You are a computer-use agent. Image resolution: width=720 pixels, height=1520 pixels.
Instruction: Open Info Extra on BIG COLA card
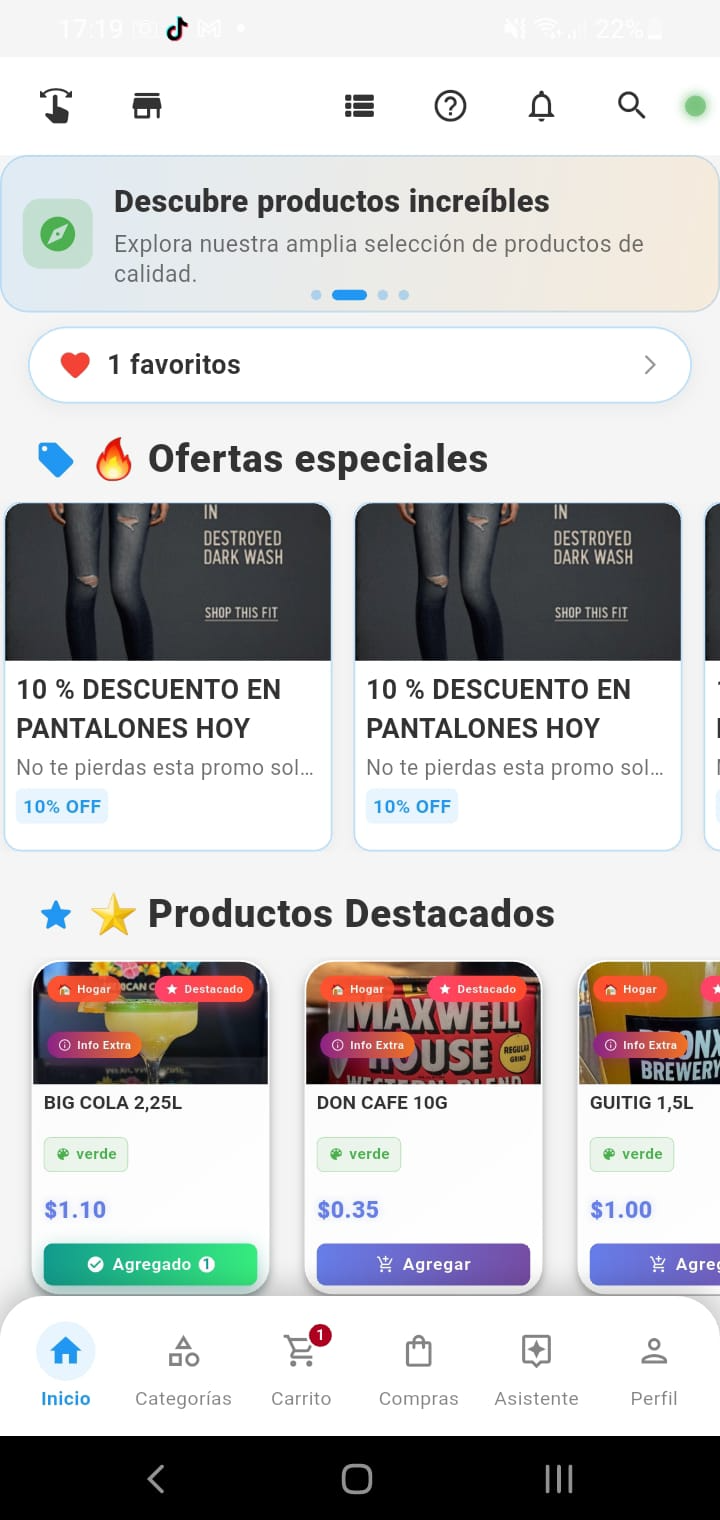[x=93, y=1045]
